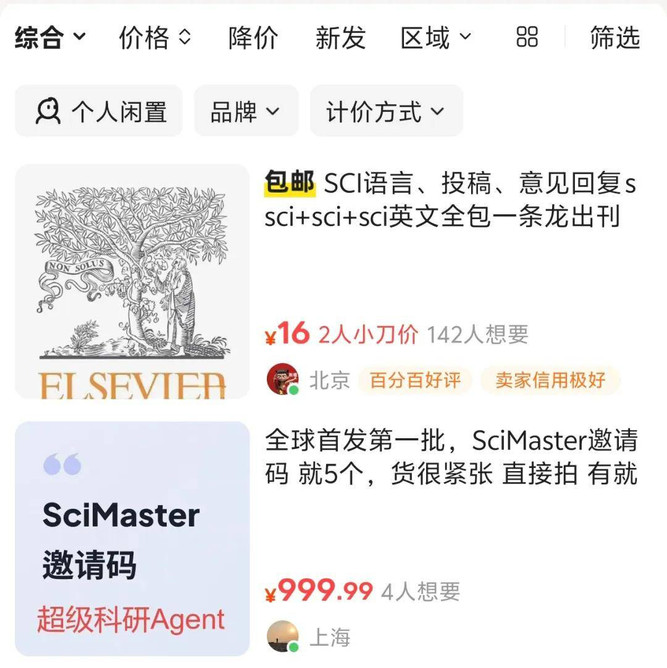The width and height of the screenshot is (667, 668).
Task: Expand the 品牌 brand dropdown
Action: (x=245, y=111)
